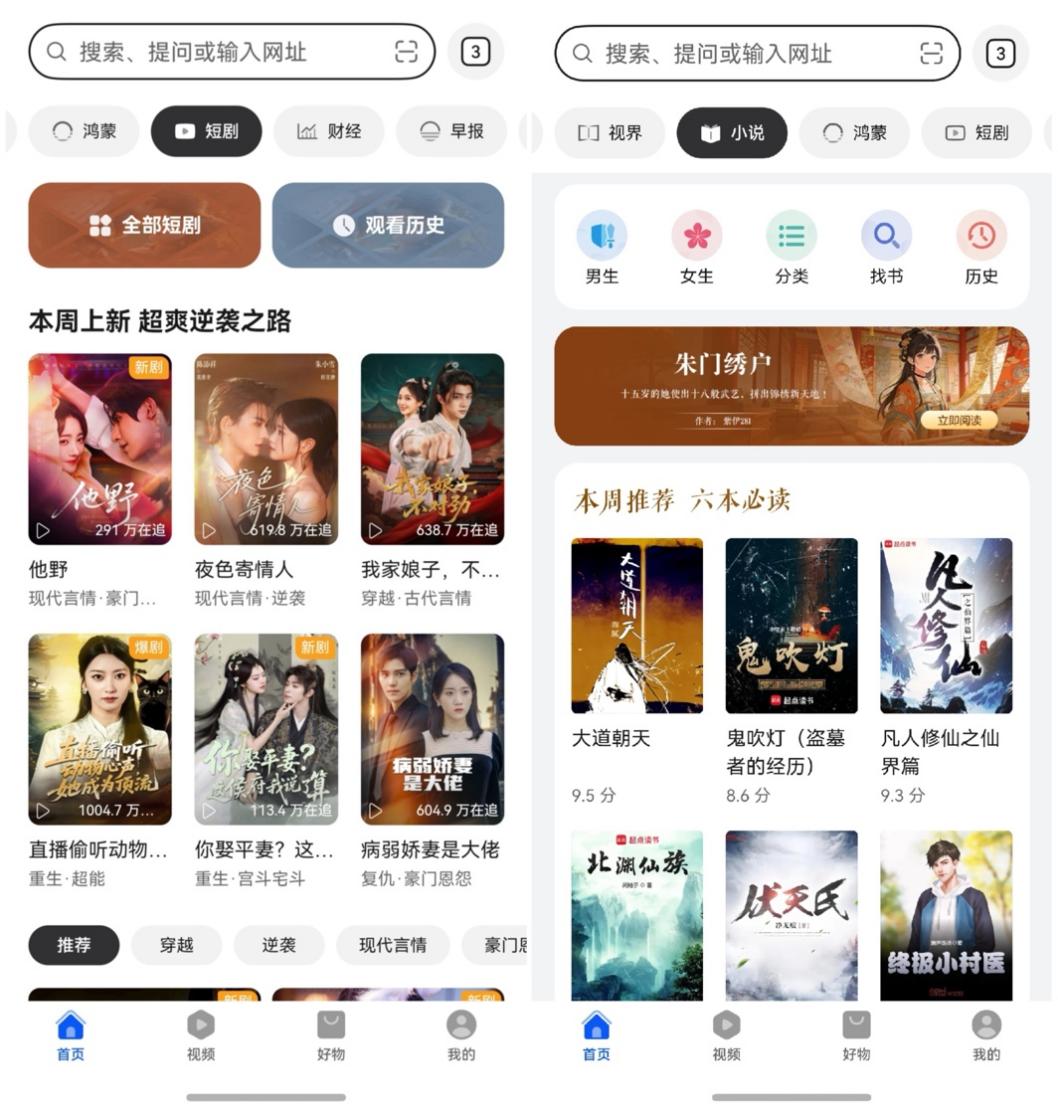Switch to the 视界 tab
1058x1115 pixels.
[x=610, y=131]
